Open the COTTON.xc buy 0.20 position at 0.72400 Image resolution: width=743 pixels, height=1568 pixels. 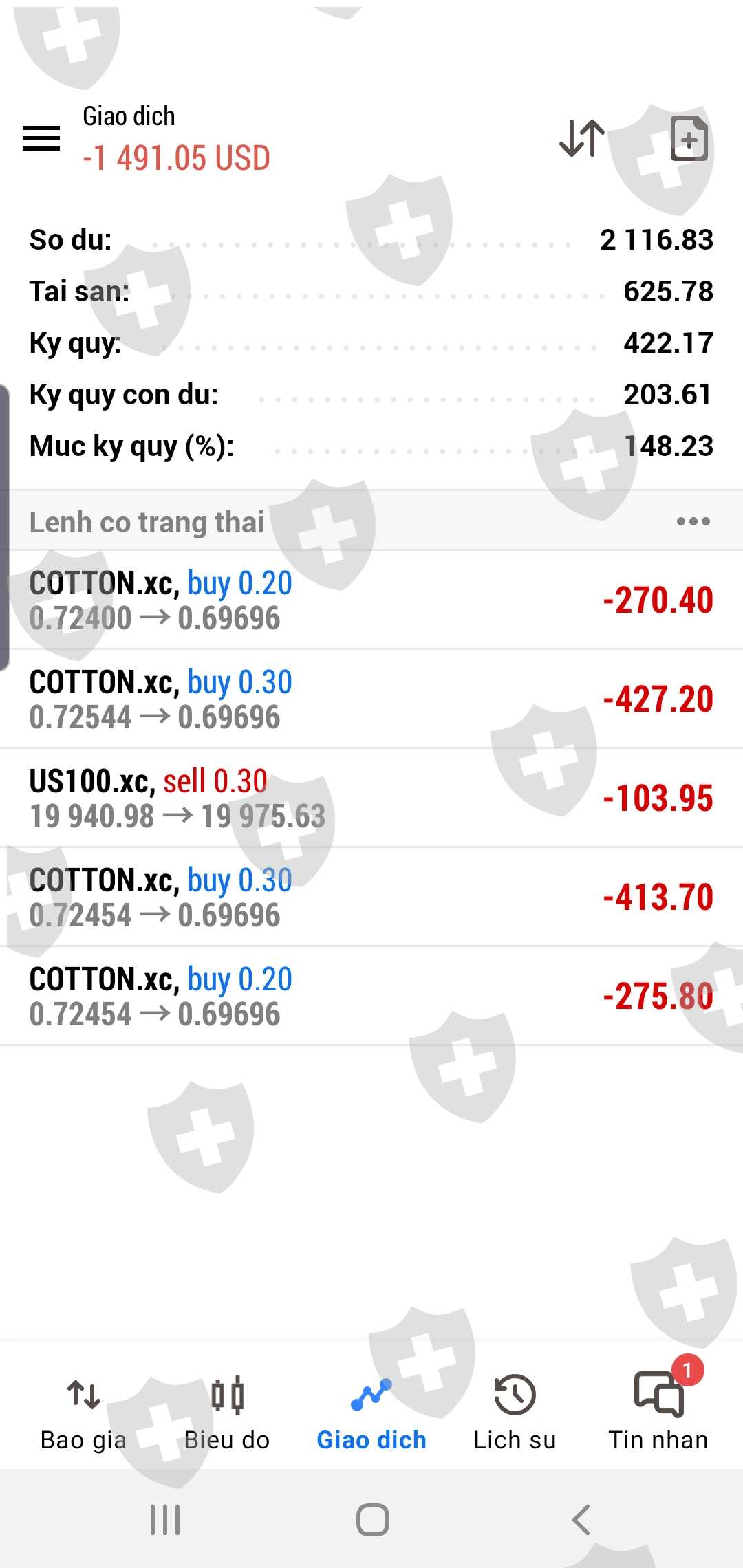point(371,600)
